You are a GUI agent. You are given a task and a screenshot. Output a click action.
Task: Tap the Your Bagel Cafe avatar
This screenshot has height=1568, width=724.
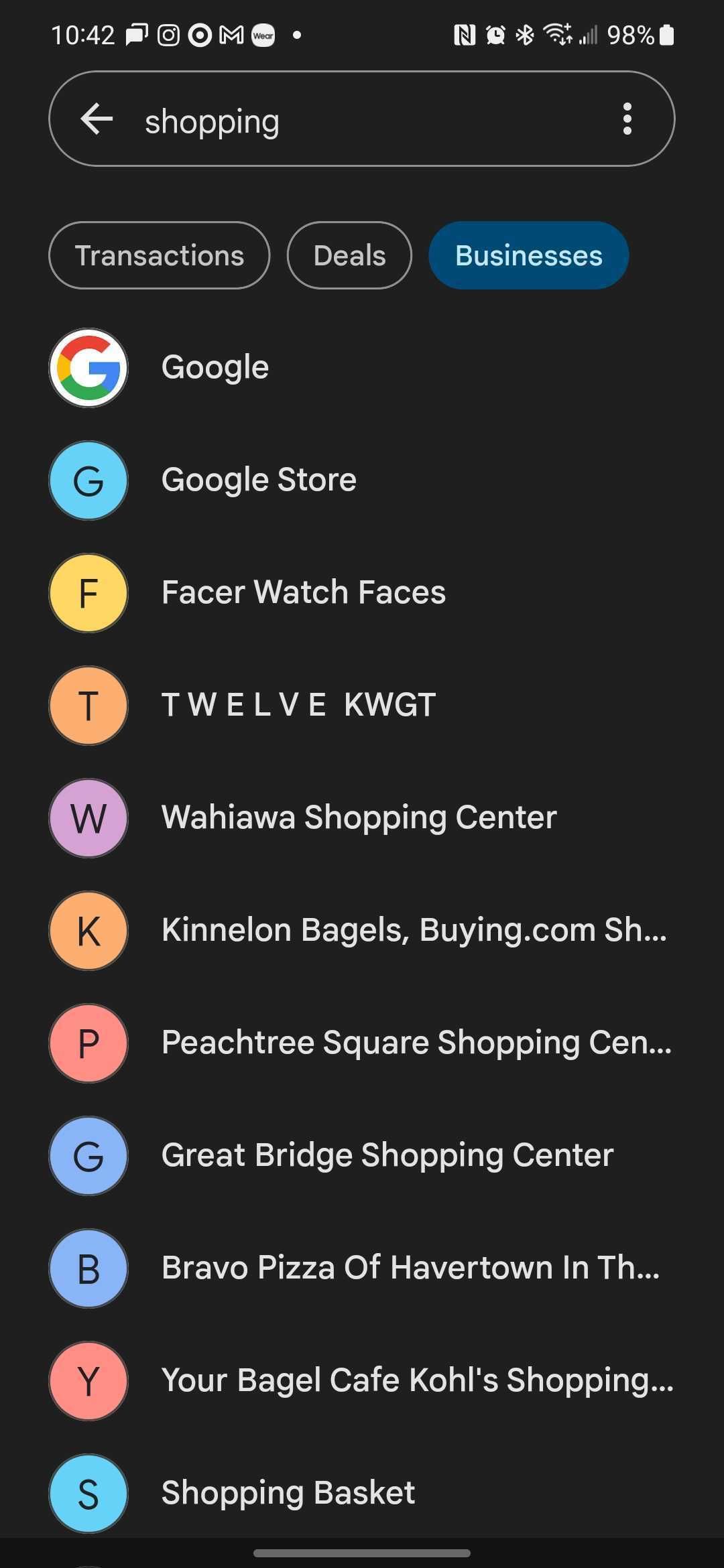point(88,1383)
